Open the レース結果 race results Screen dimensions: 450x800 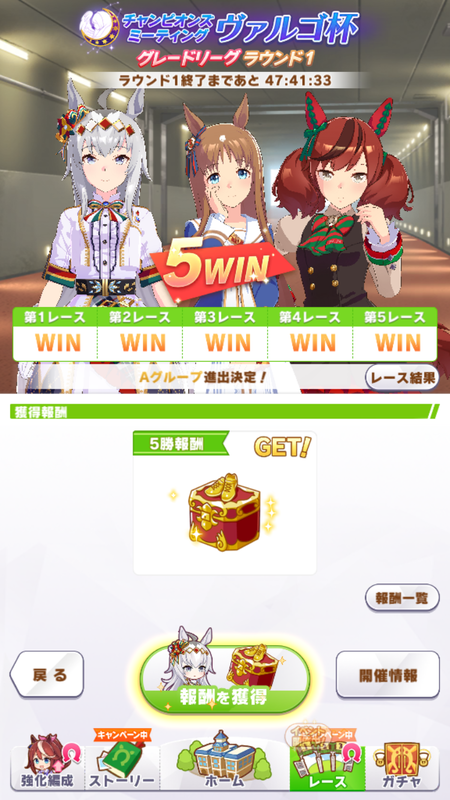[x=402, y=378]
